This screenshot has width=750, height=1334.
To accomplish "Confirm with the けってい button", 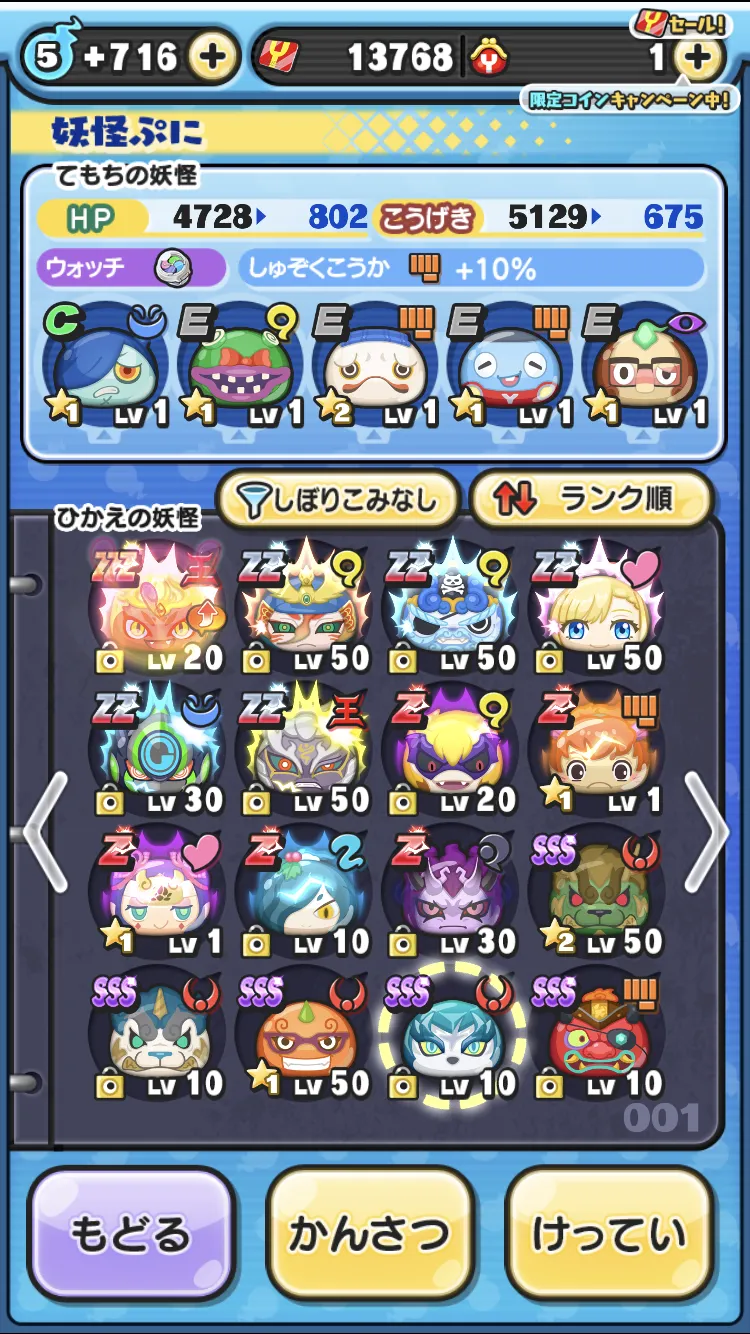I will point(610,1234).
